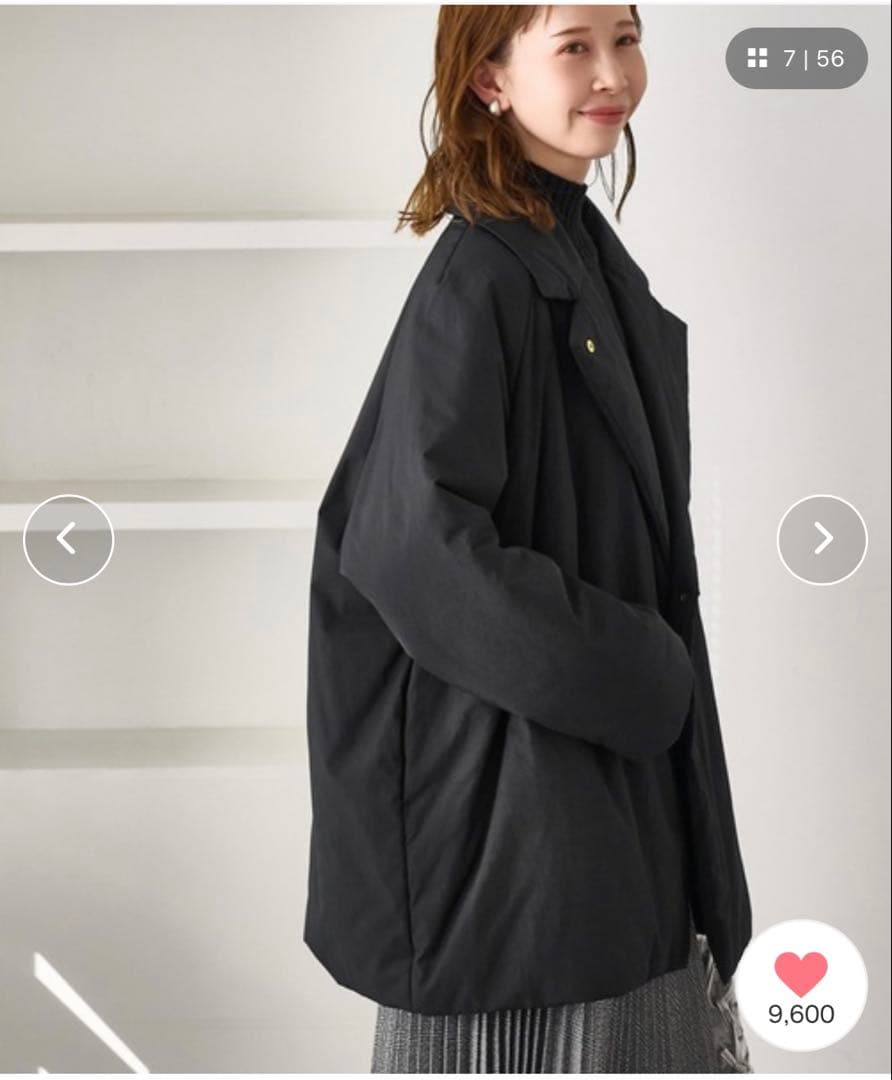
Task: Open the image grid showing 7 of 56
Action: 796,58
